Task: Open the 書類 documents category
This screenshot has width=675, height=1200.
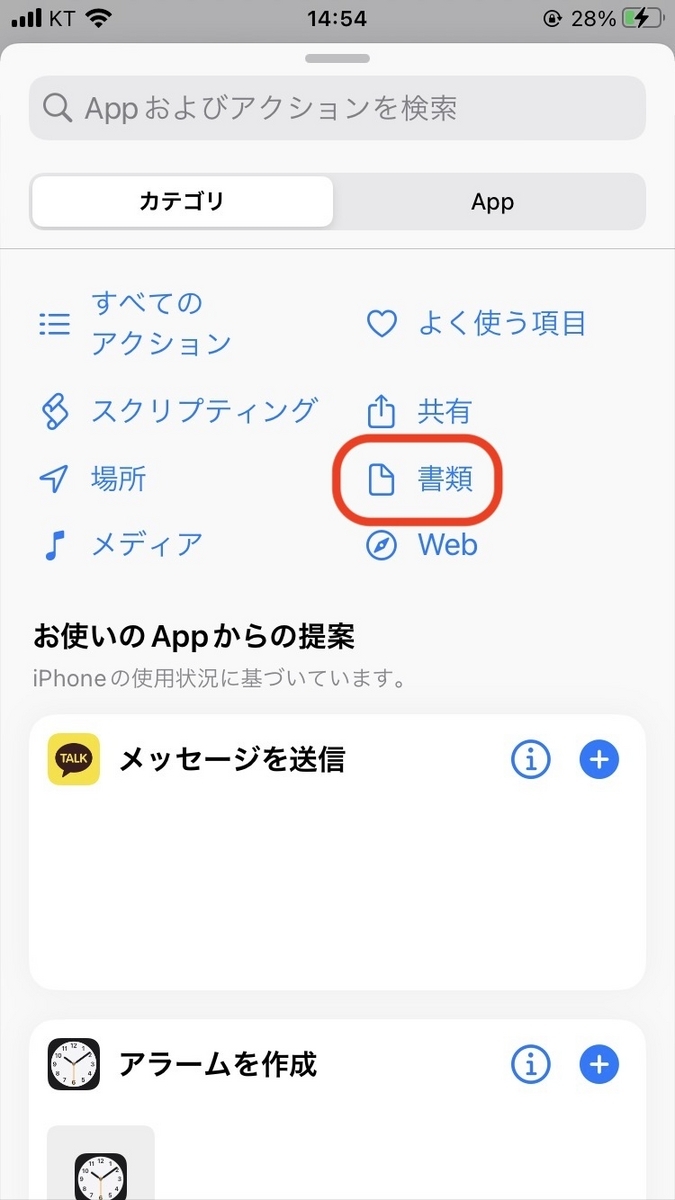Action: [x=420, y=480]
